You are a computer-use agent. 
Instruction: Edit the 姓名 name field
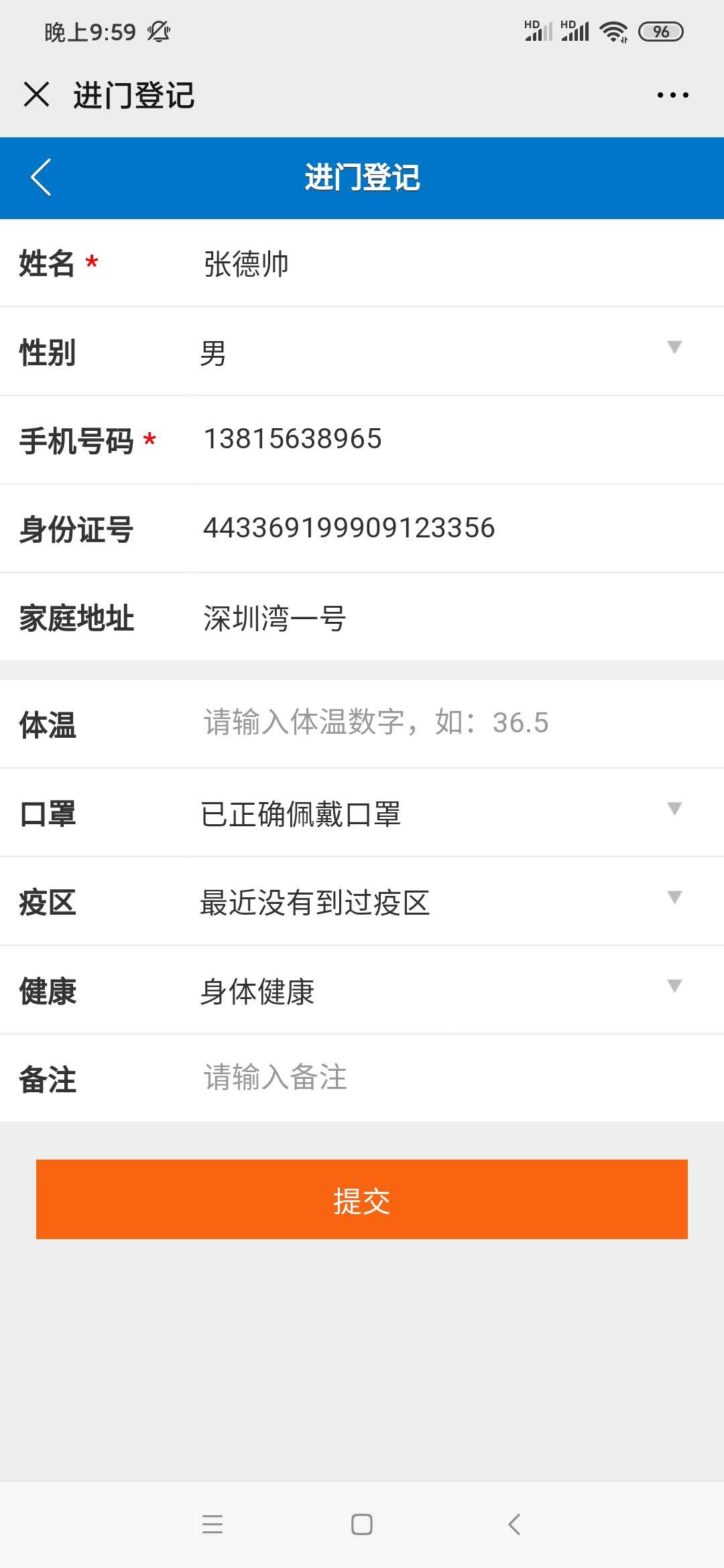pyautogui.click(x=456, y=263)
